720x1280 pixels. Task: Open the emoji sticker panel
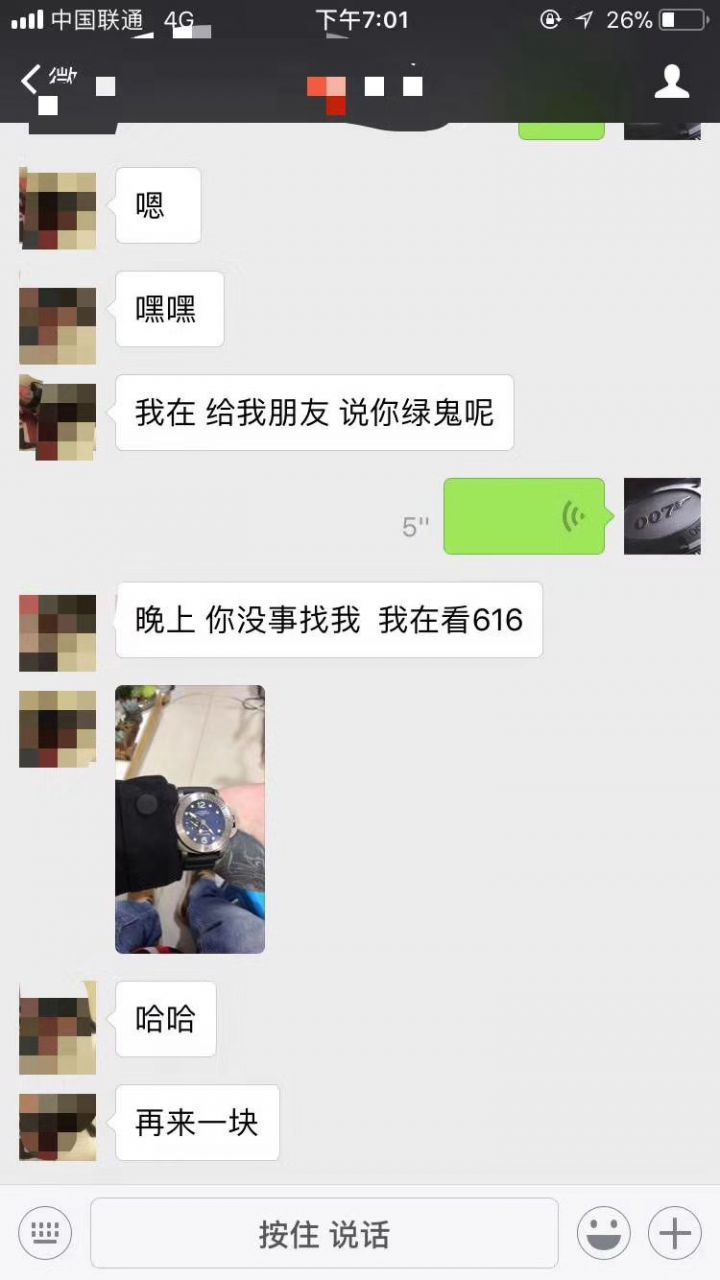[x=604, y=1233]
